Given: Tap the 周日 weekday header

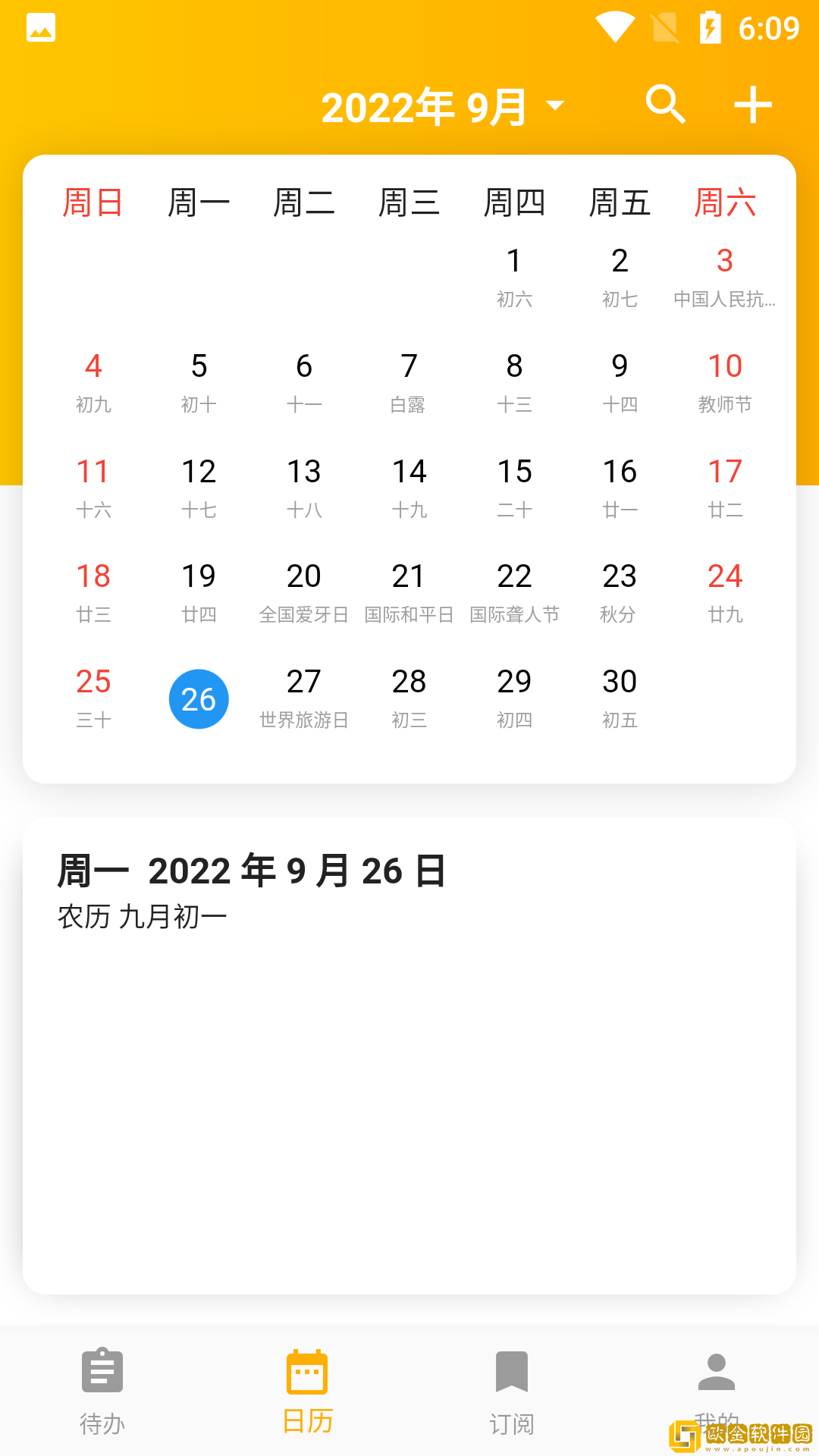Looking at the screenshot, I should pos(93,201).
